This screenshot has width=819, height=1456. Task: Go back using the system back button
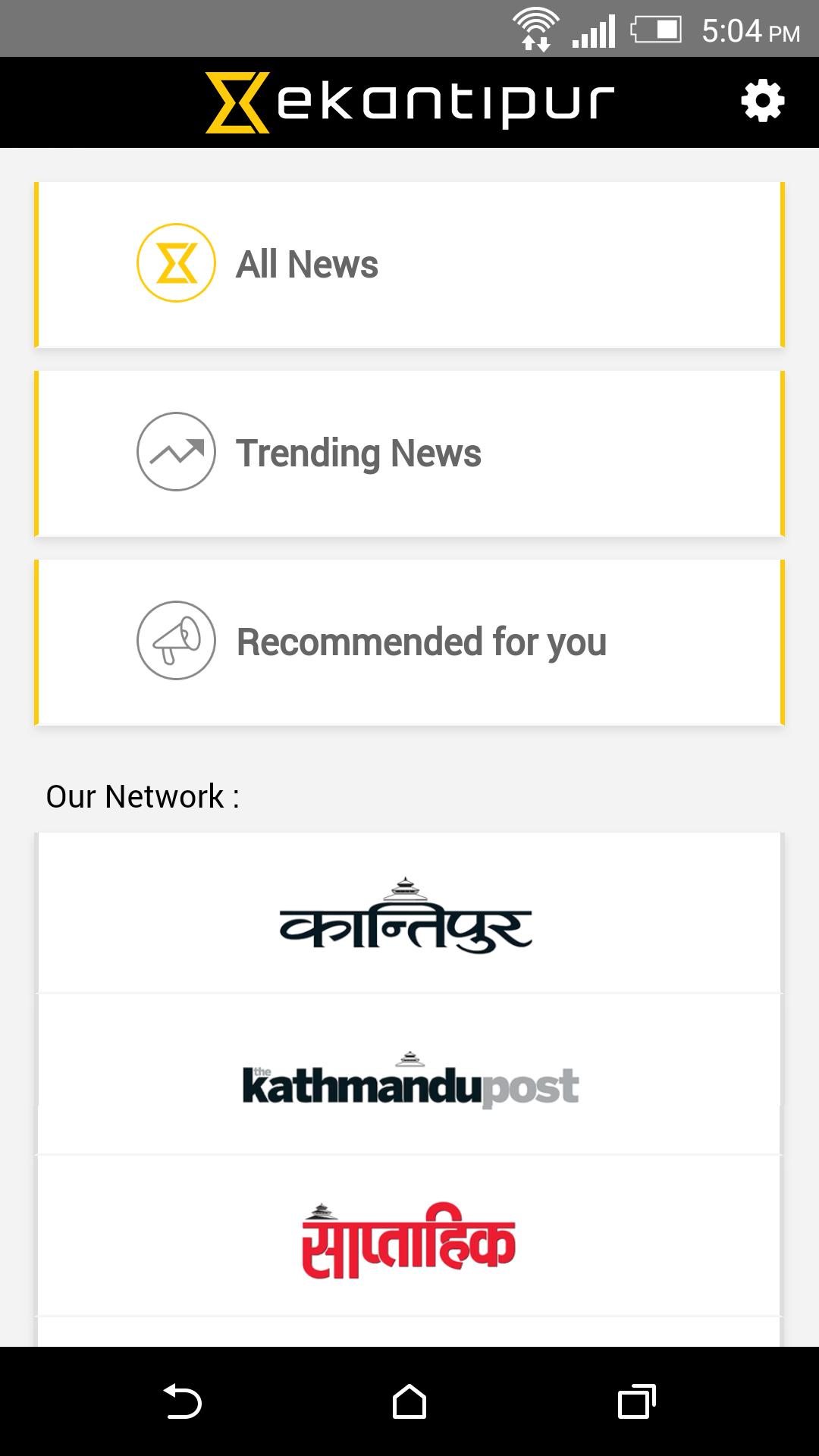pyautogui.click(x=182, y=1401)
